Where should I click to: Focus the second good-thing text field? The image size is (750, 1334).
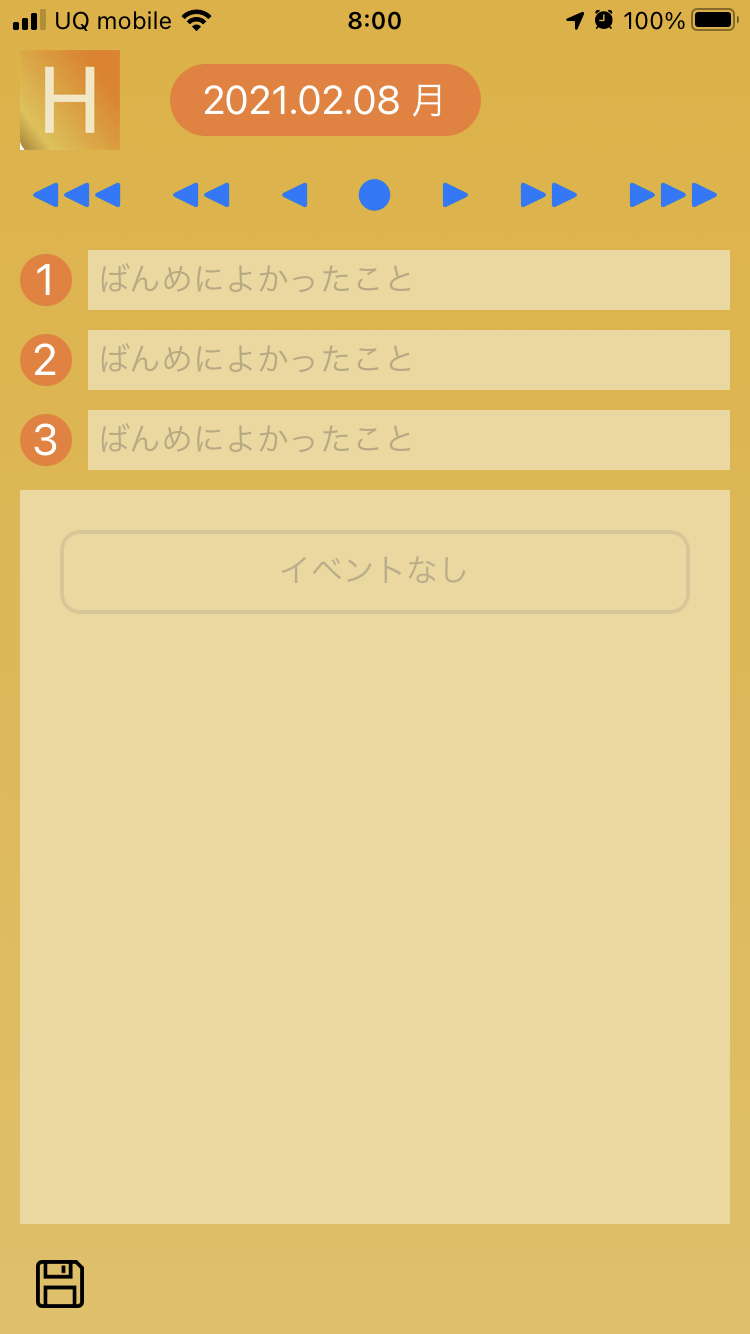click(x=408, y=360)
